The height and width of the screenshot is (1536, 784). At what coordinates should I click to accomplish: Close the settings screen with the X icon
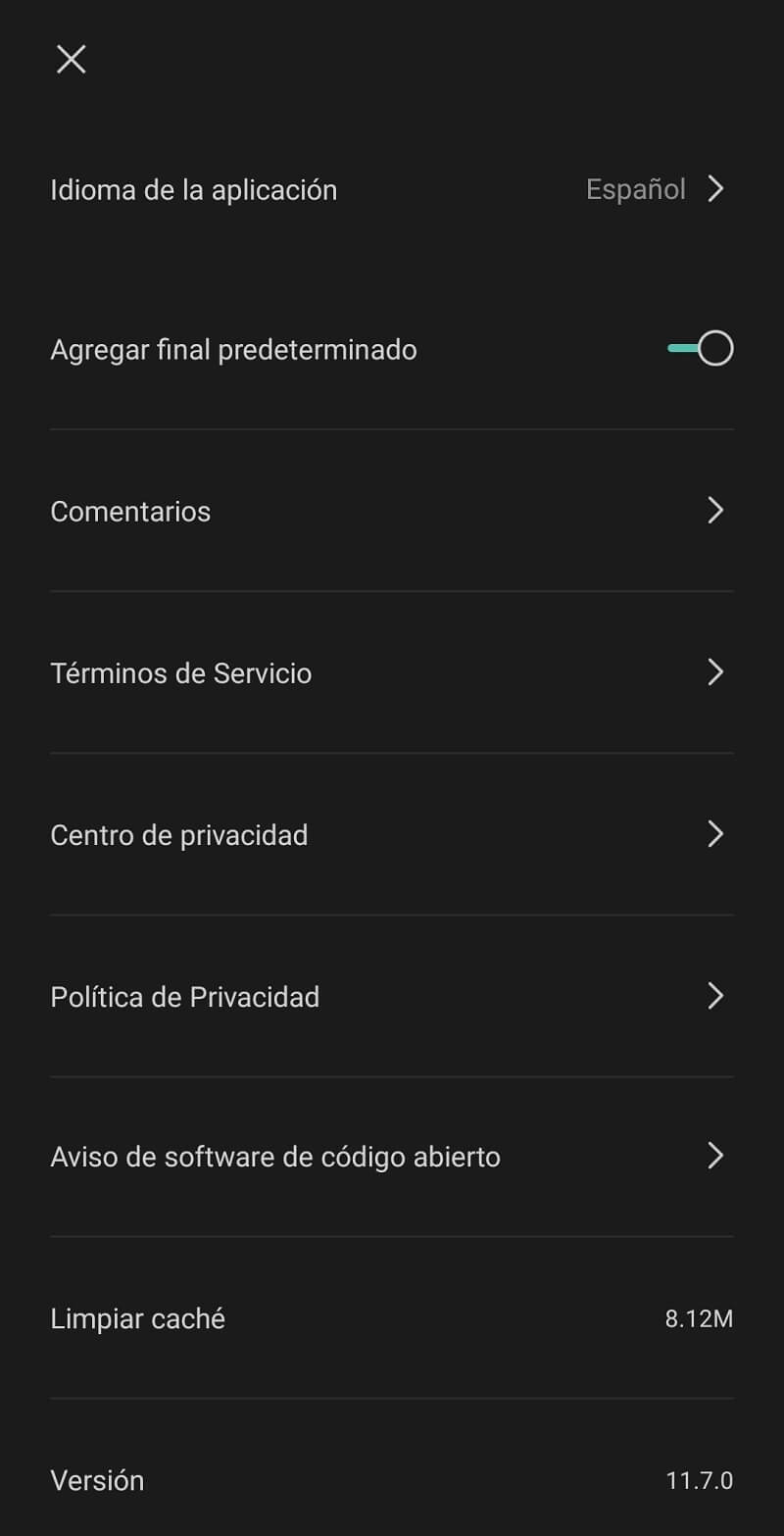click(70, 59)
